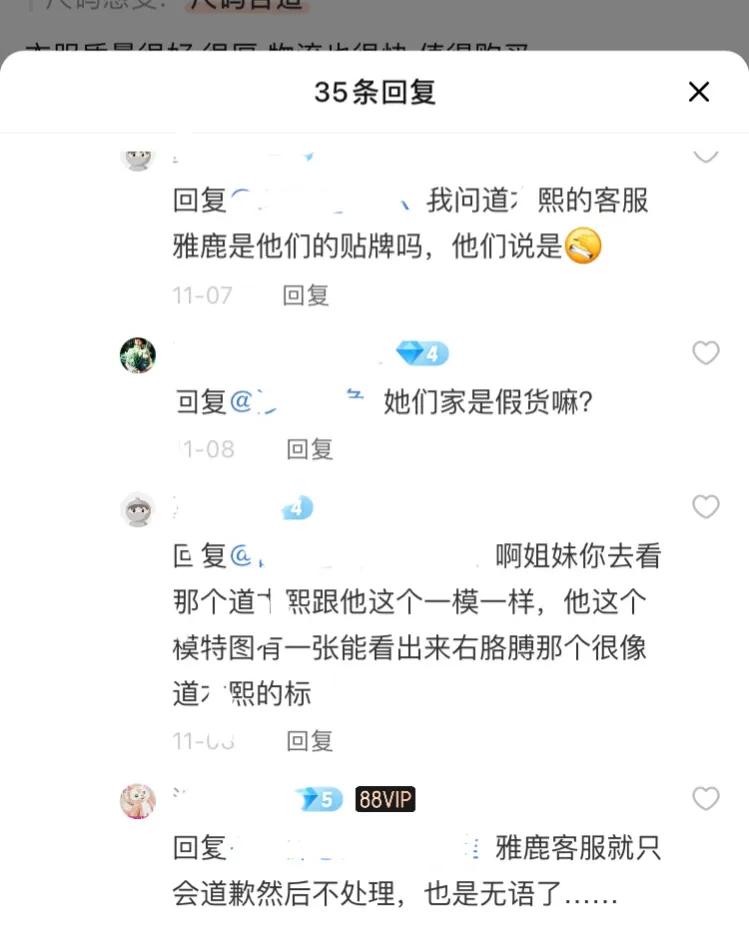Image resolution: width=749 pixels, height=925 pixels.
Task: Toggle the like heart on the 模特图 reply
Action: pos(707,507)
